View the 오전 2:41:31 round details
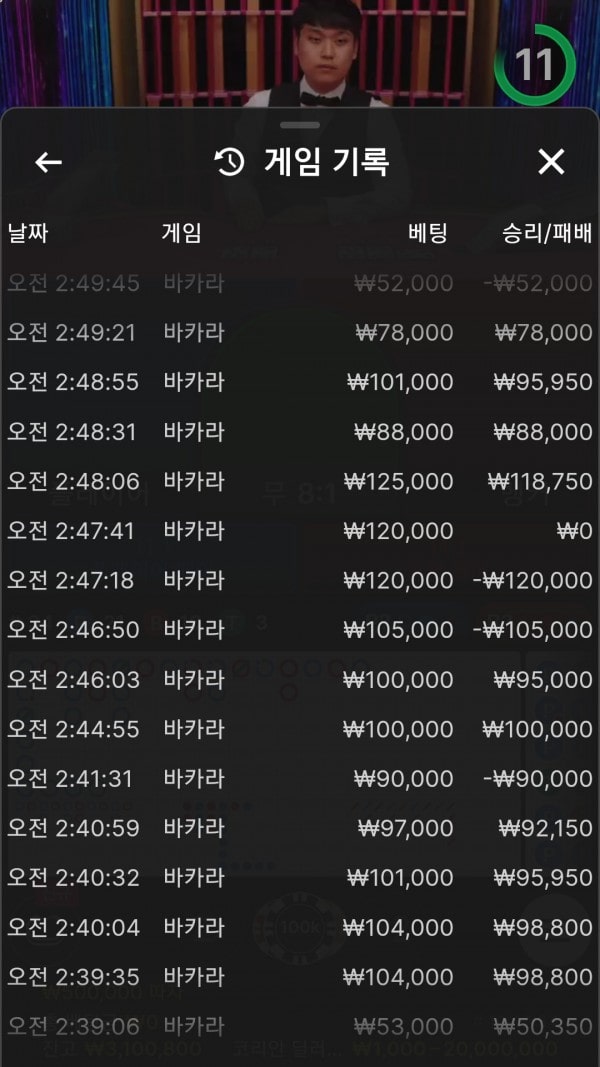The image size is (600, 1067). [x=300, y=779]
